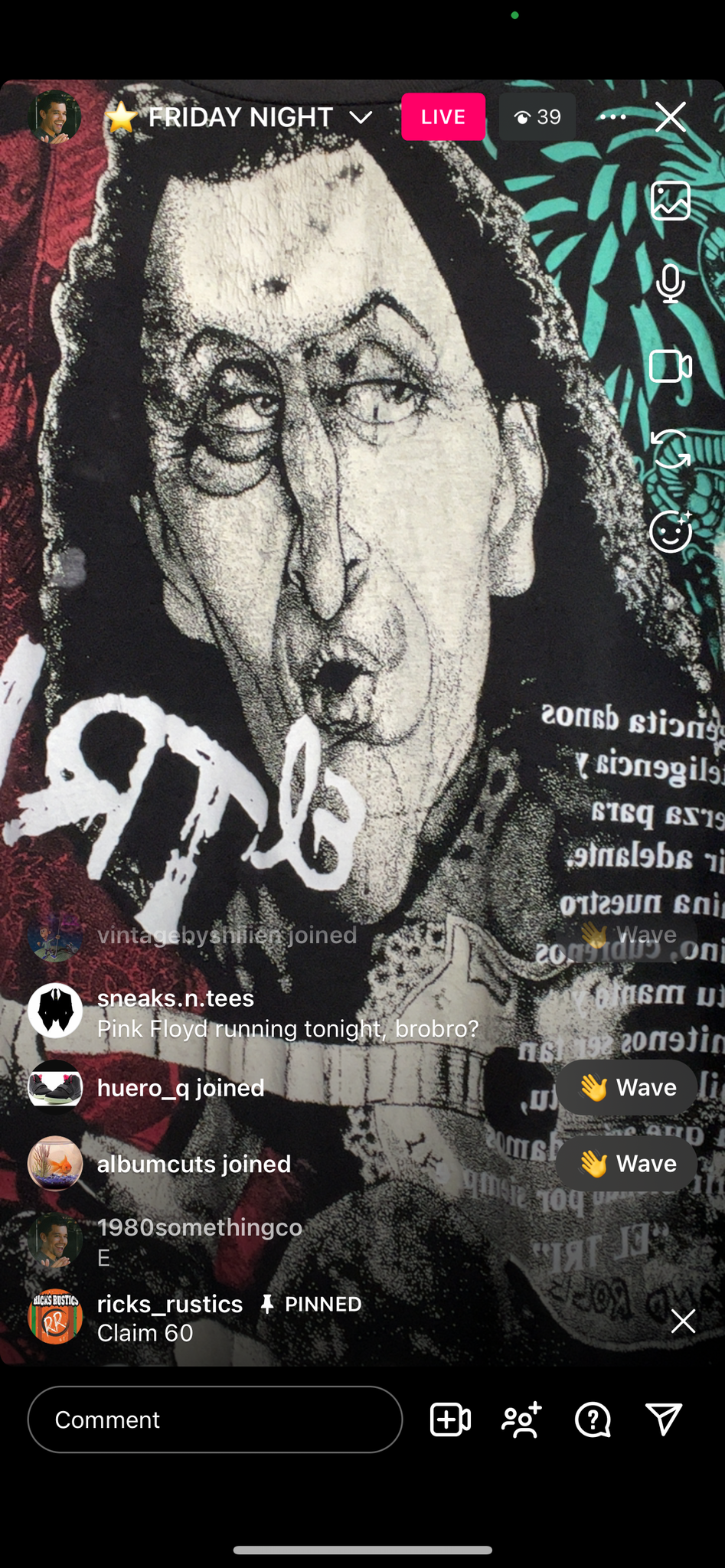Viewport: 725px width, 1568px height.
Task: Share the live via send icon
Action: coord(663,1419)
